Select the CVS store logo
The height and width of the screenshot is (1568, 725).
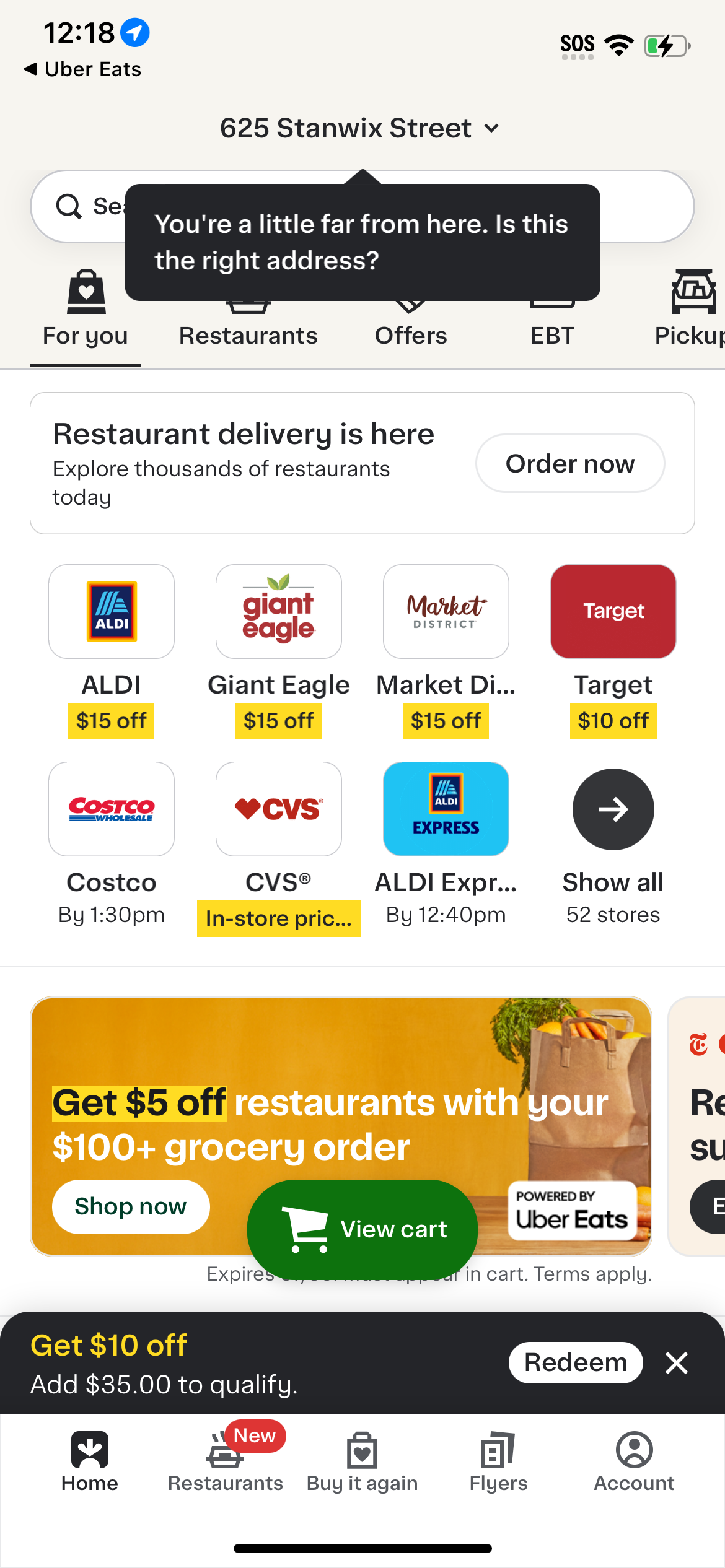tap(278, 809)
